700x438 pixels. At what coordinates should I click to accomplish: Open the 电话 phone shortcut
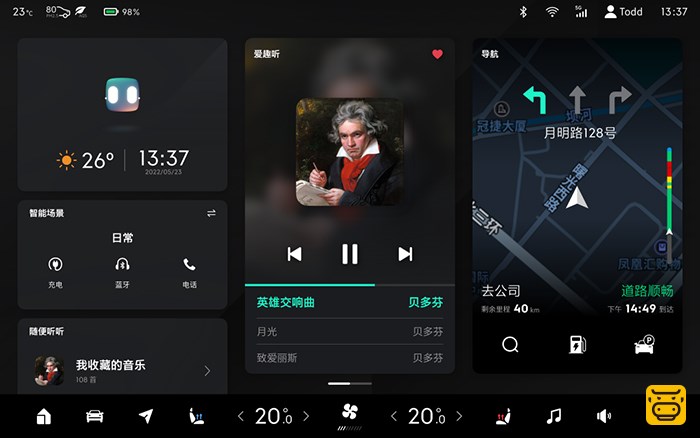click(x=189, y=271)
